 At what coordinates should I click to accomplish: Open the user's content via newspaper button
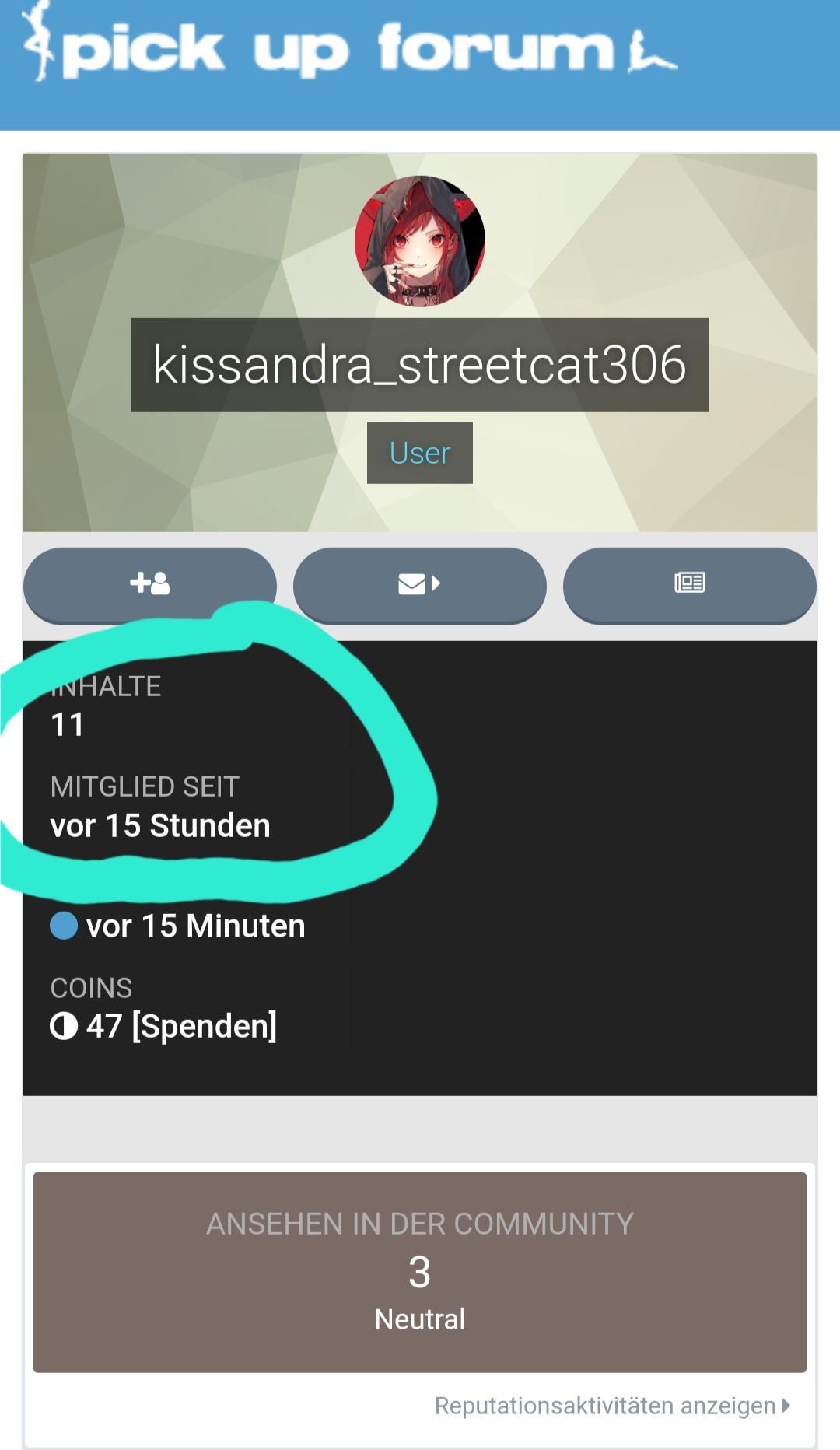689,583
